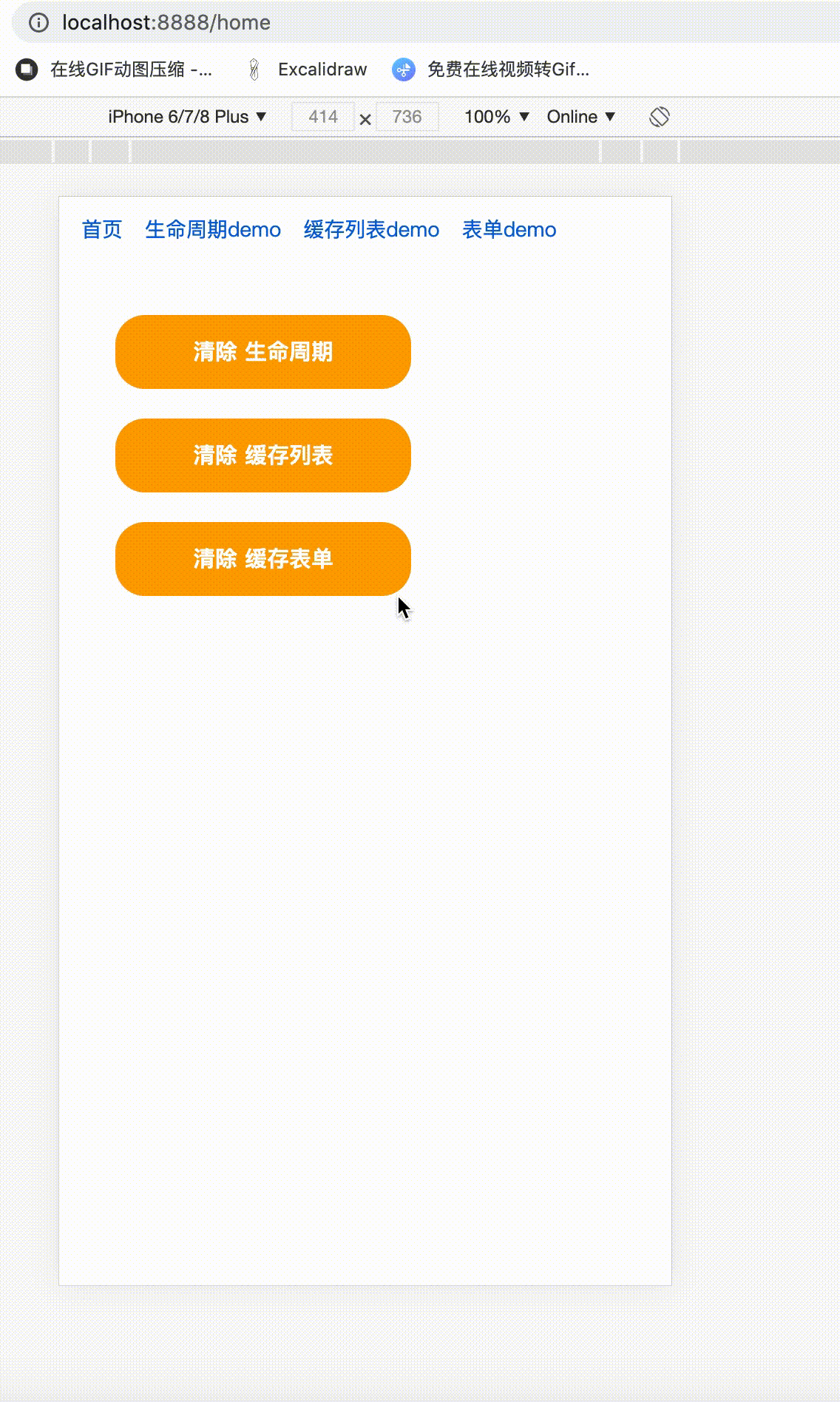
Task: Click the dimension swap × icon
Action: pos(365,118)
